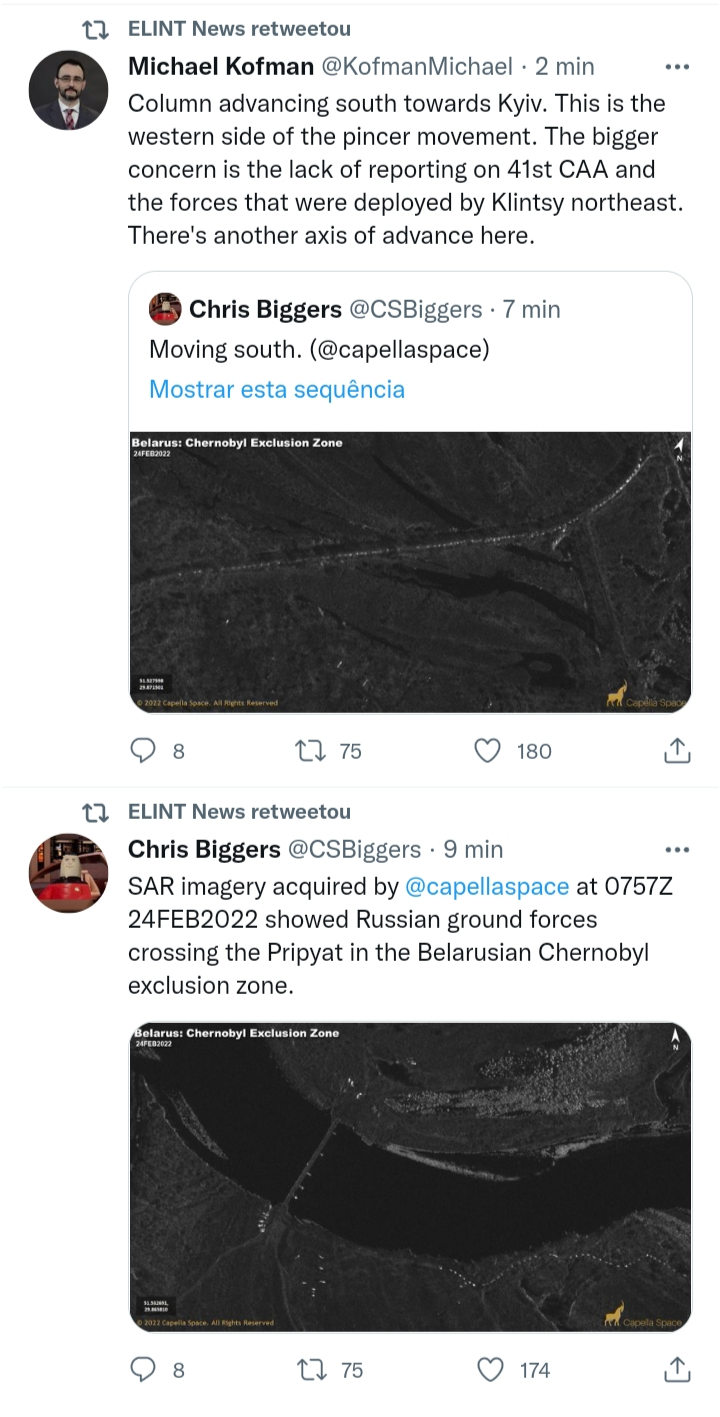720x1417 pixels.
Task: Open overflow menu on Michael Kofman's tweet
Action: tap(677, 67)
